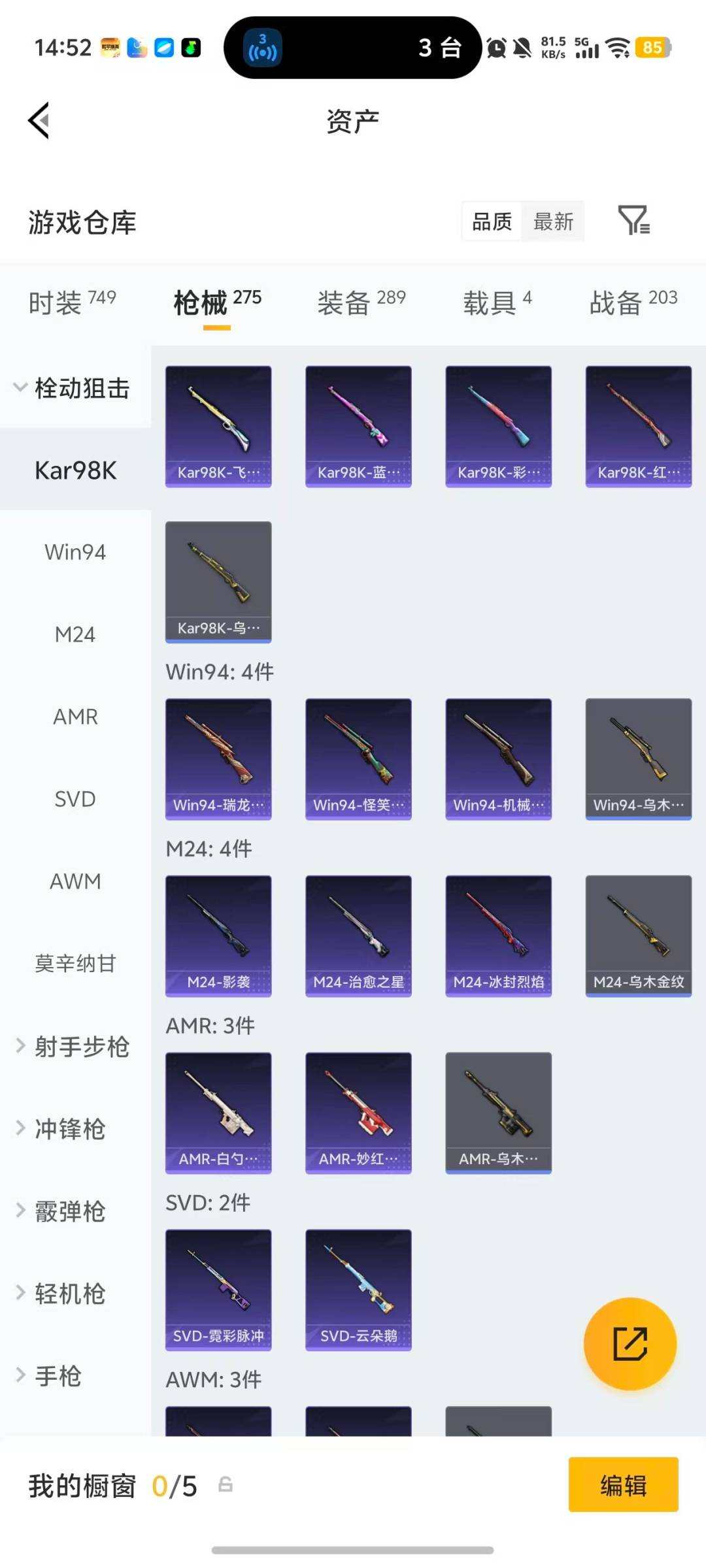Switch sorting to 最新
The height and width of the screenshot is (1568, 706).
pyautogui.click(x=552, y=221)
